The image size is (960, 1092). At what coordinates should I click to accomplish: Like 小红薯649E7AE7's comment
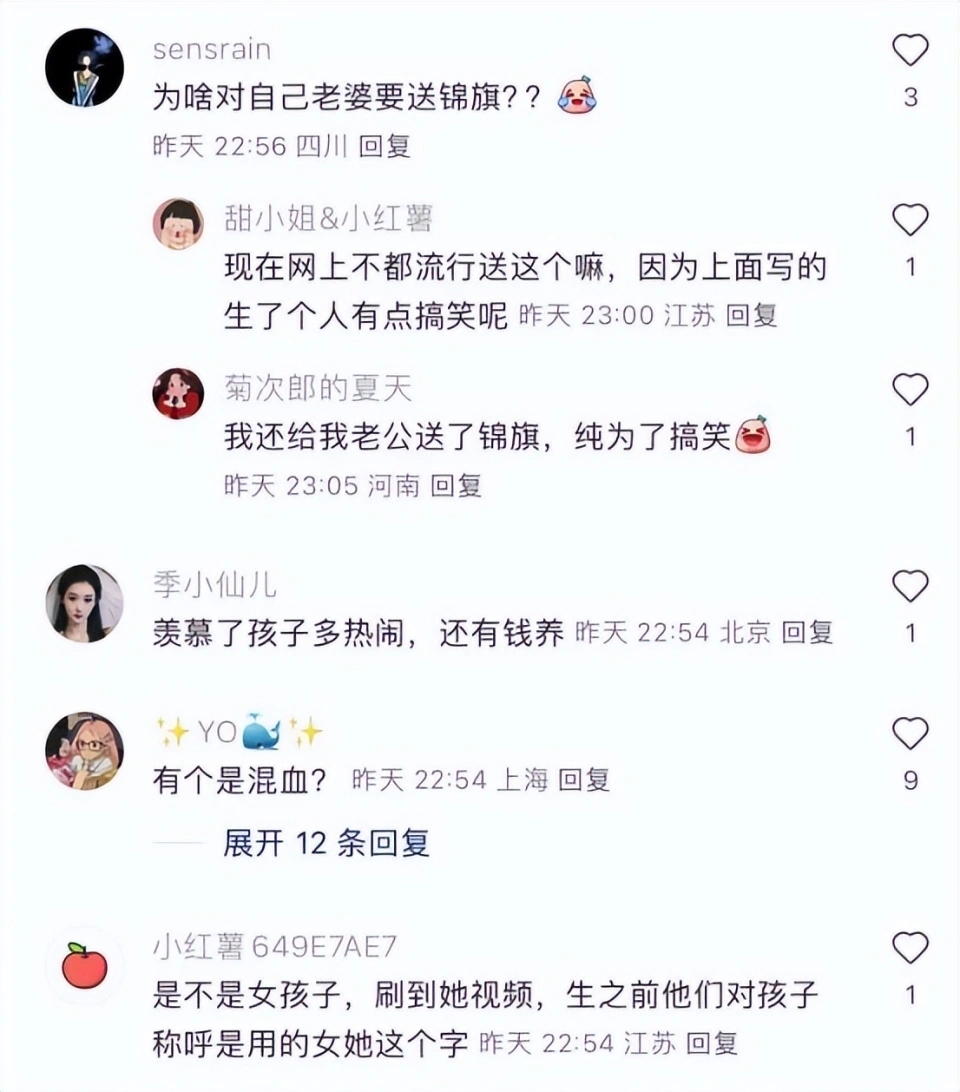[x=910, y=948]
